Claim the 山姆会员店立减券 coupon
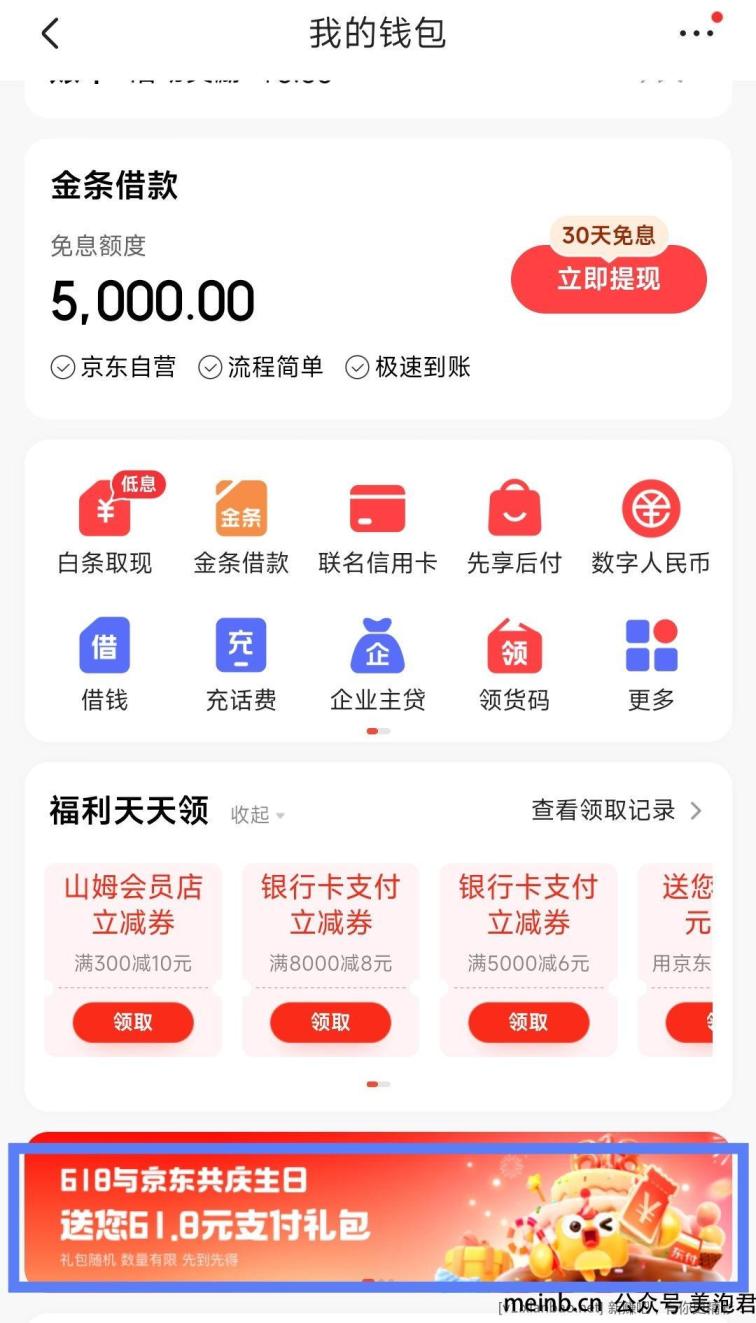The image size is (756, 1323). pyautogui.click(x=133, y=1022)
